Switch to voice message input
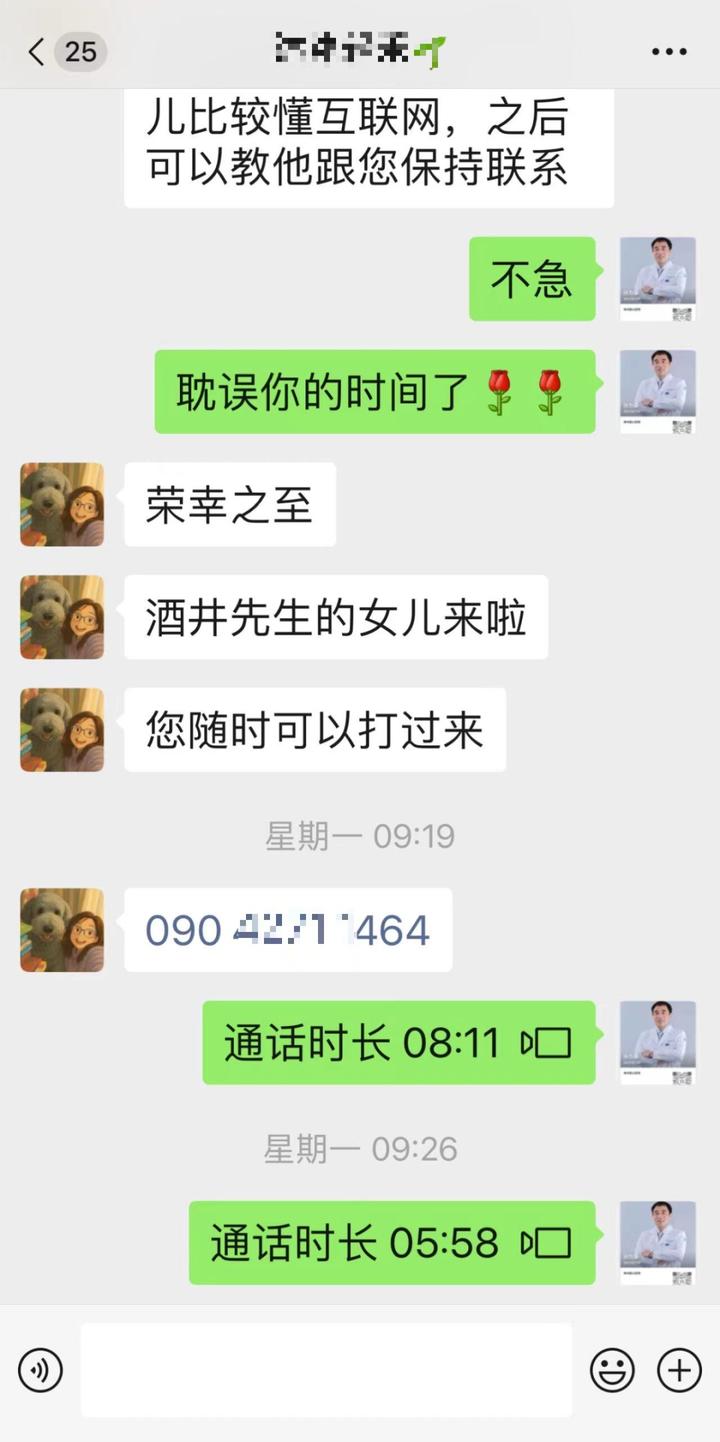The height and width of the screenshot is (1442, 720). tap(40, 1370)
